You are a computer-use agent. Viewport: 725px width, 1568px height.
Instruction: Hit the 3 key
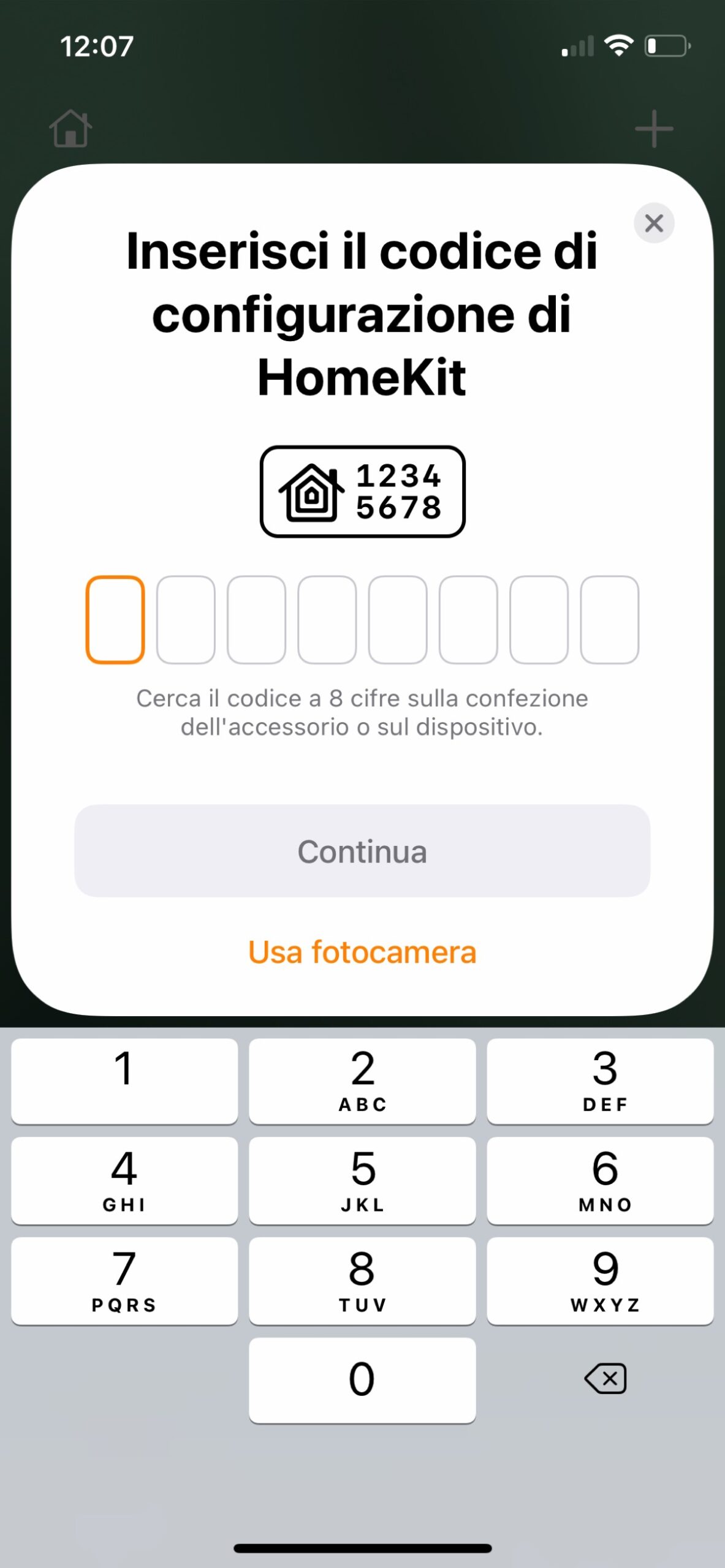pos(600,1080)
